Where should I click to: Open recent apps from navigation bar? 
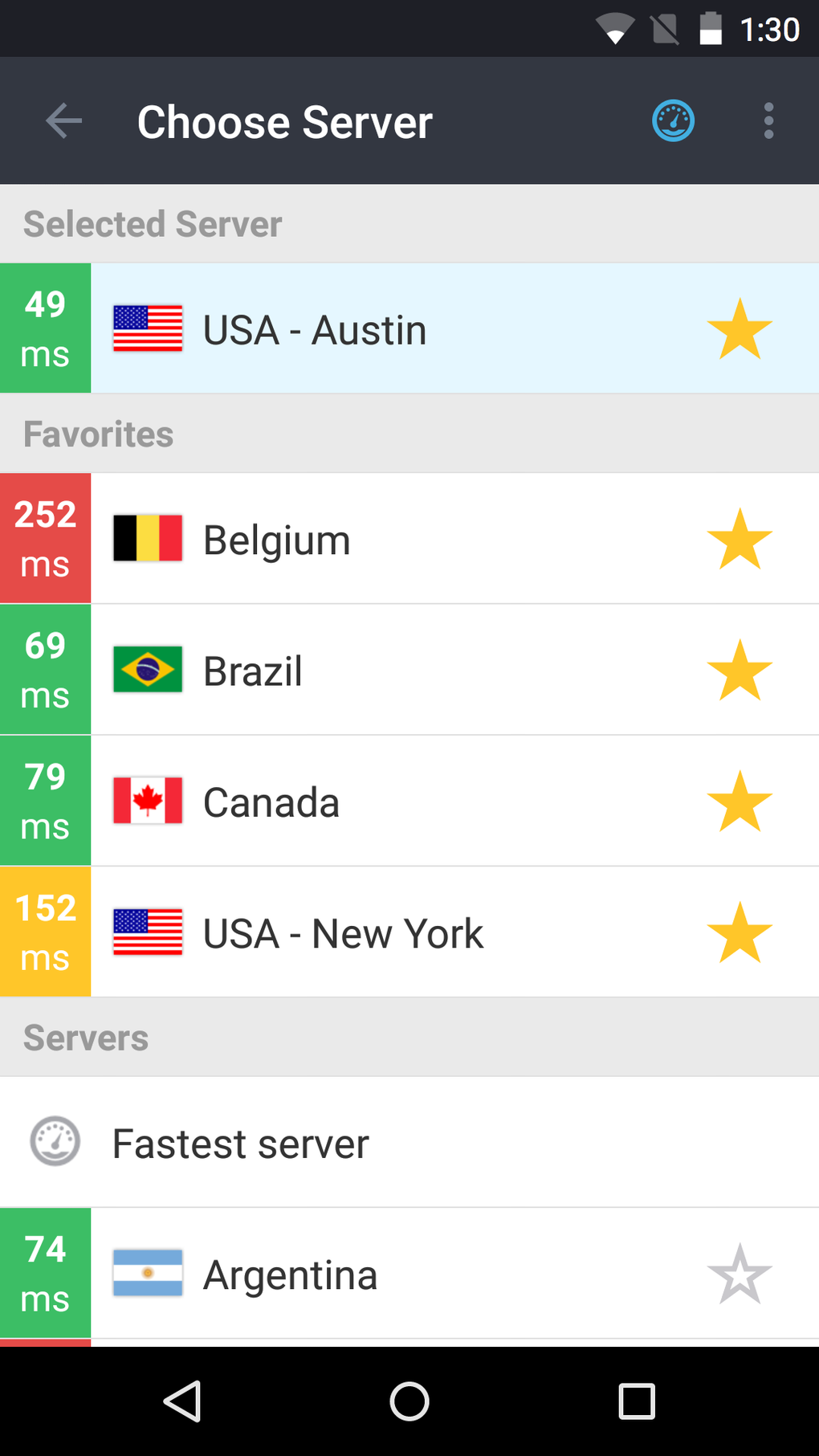[x=637, y=1402]
